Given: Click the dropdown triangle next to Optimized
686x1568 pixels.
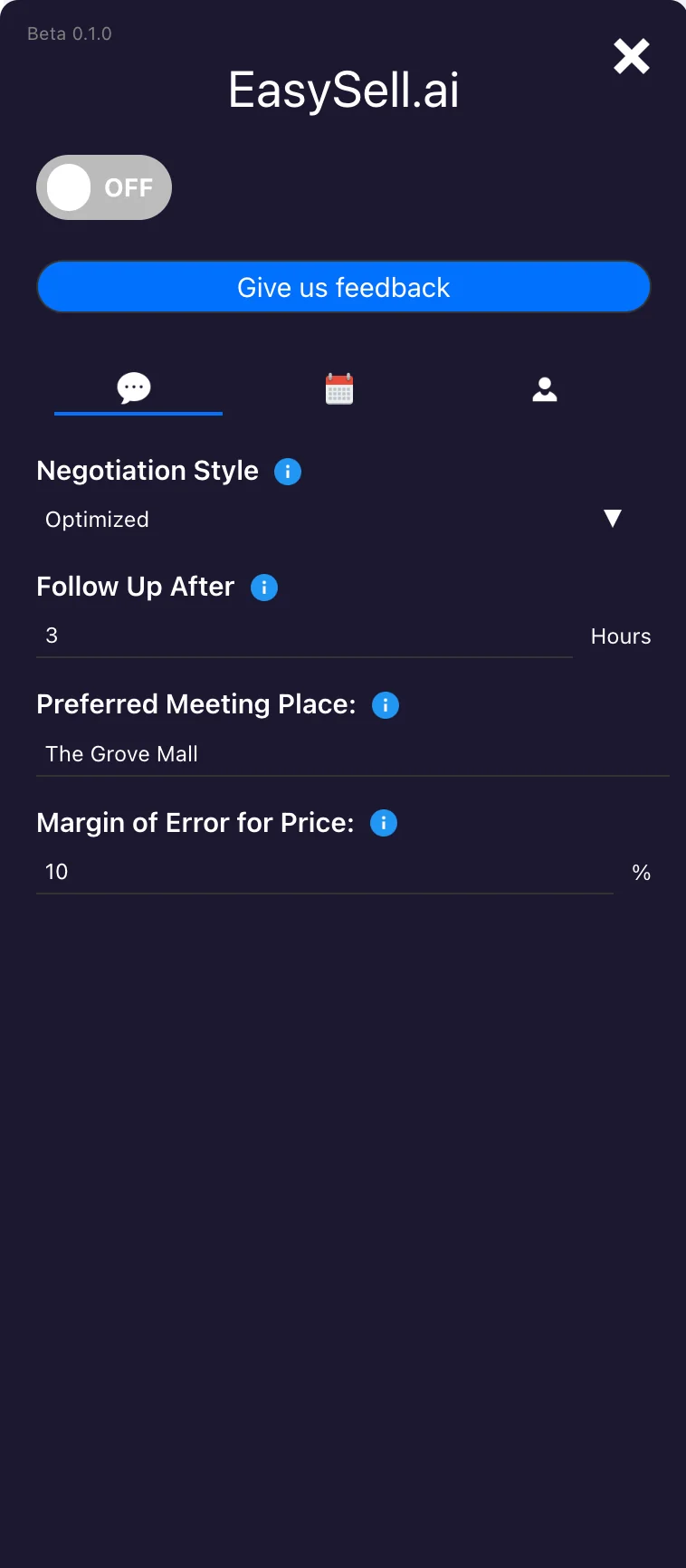Looking at the screenshot, I should coord(613,518).
